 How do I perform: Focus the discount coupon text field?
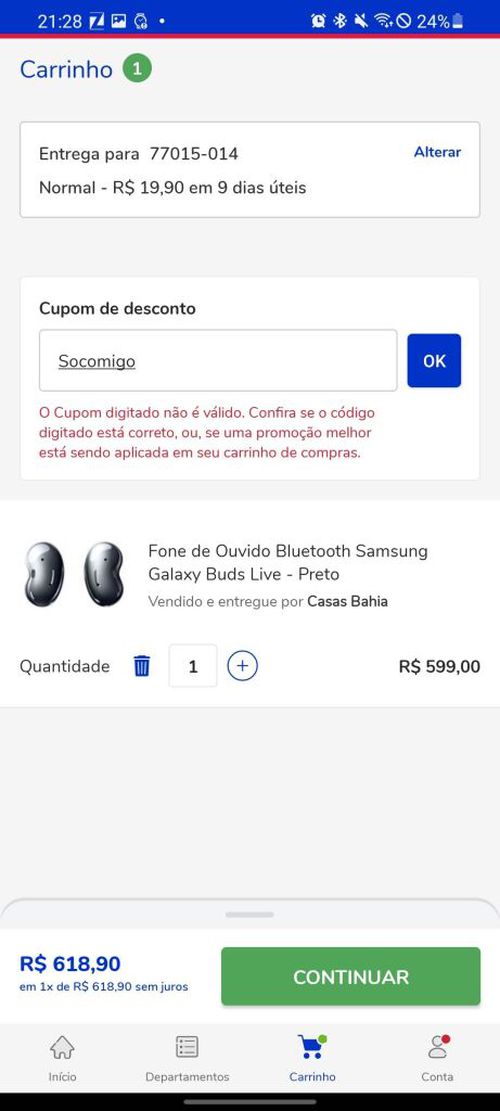218,361
